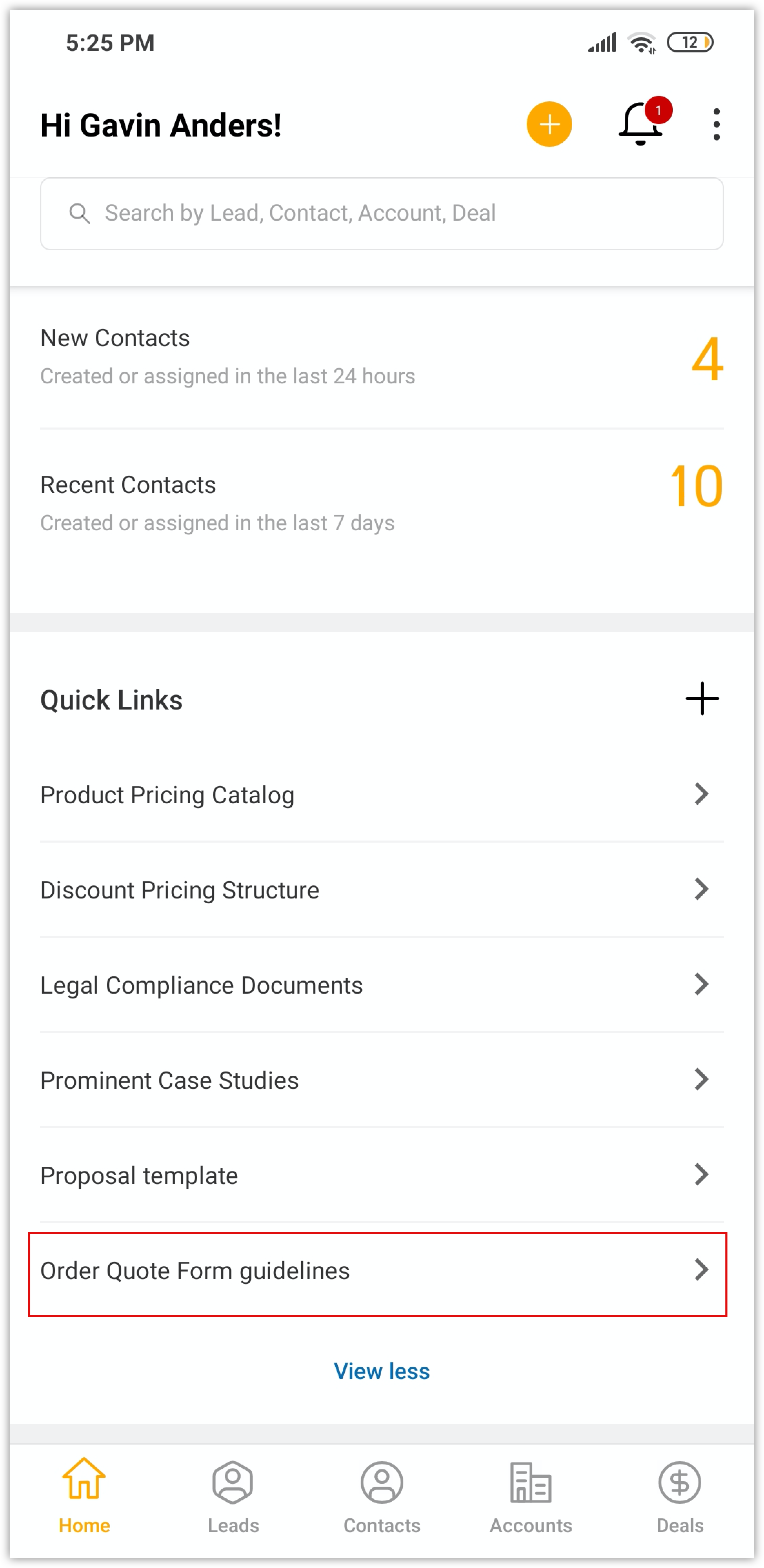Collapse Quick Links with View less
The image size is (764, 1568).
(x=382, y=1371)
